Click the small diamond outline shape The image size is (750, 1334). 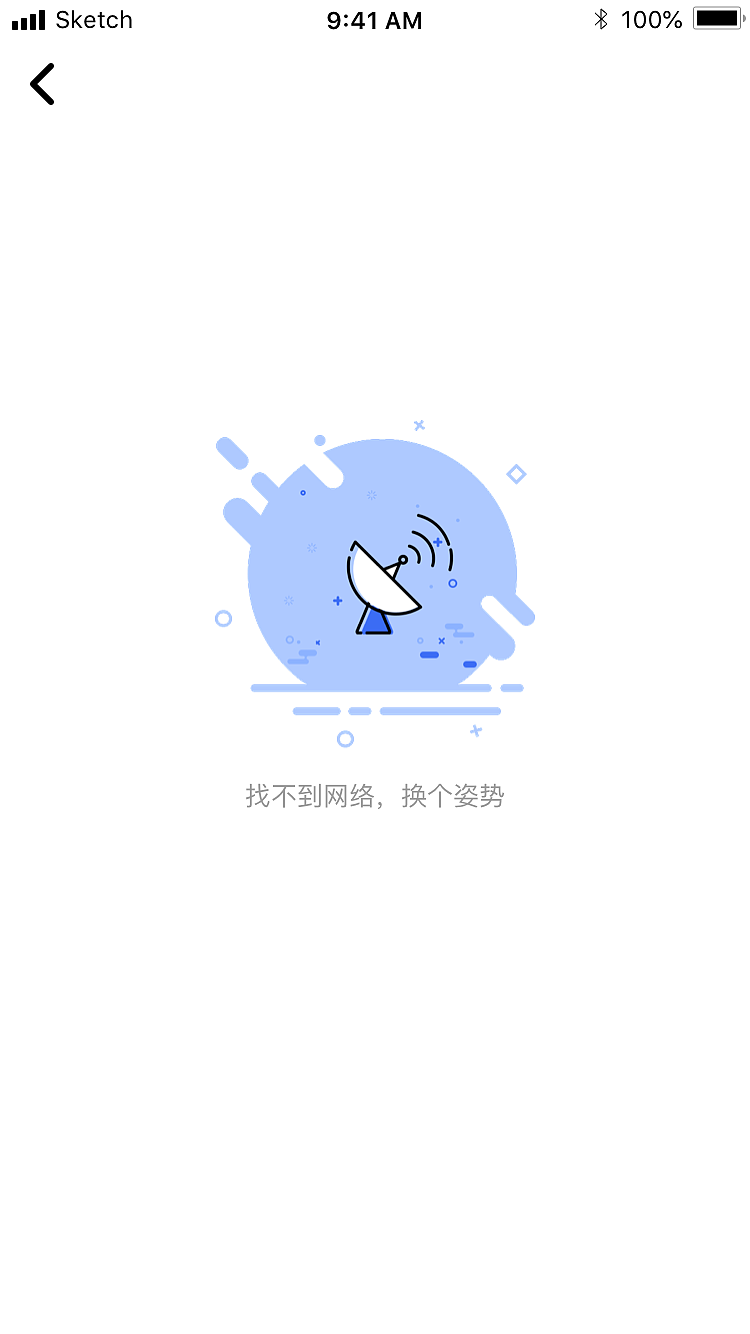pyautogui.click(x=516, y=474)
